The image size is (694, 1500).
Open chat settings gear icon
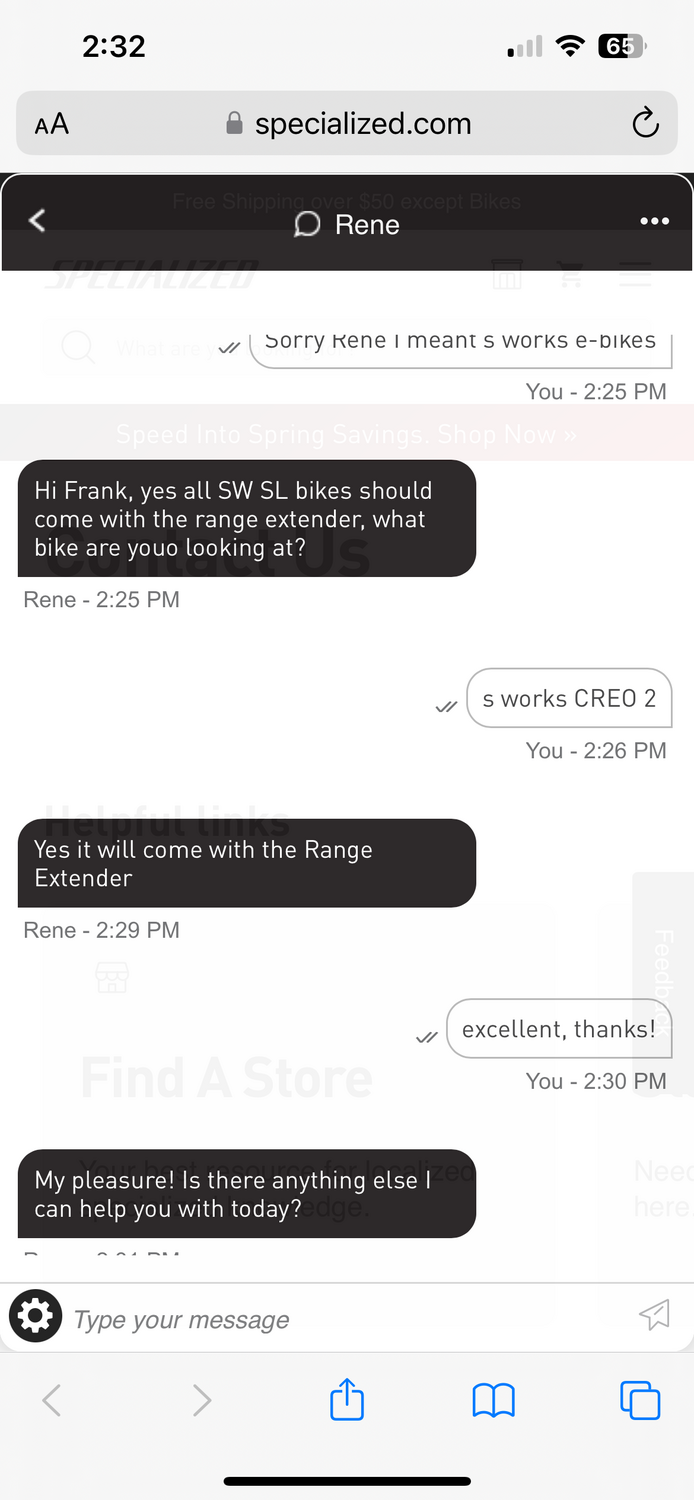click(x=35, y=1315)
